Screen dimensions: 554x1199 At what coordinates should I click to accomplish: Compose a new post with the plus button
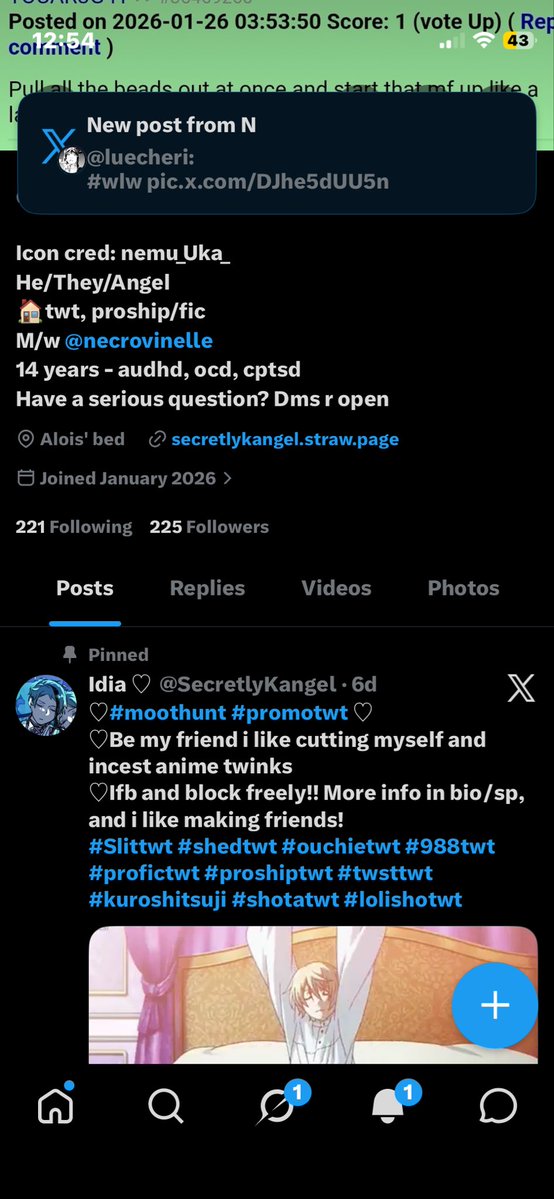(x=494, y=1006)
